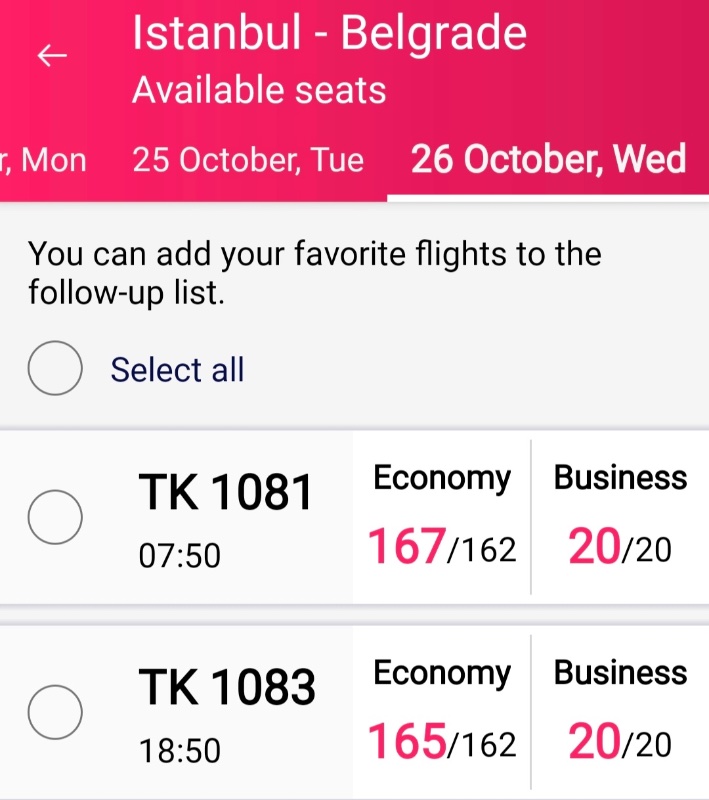The image size is (709, 800).
Task: Open the 26 October, Wed tab
Action: pos(548,160)
